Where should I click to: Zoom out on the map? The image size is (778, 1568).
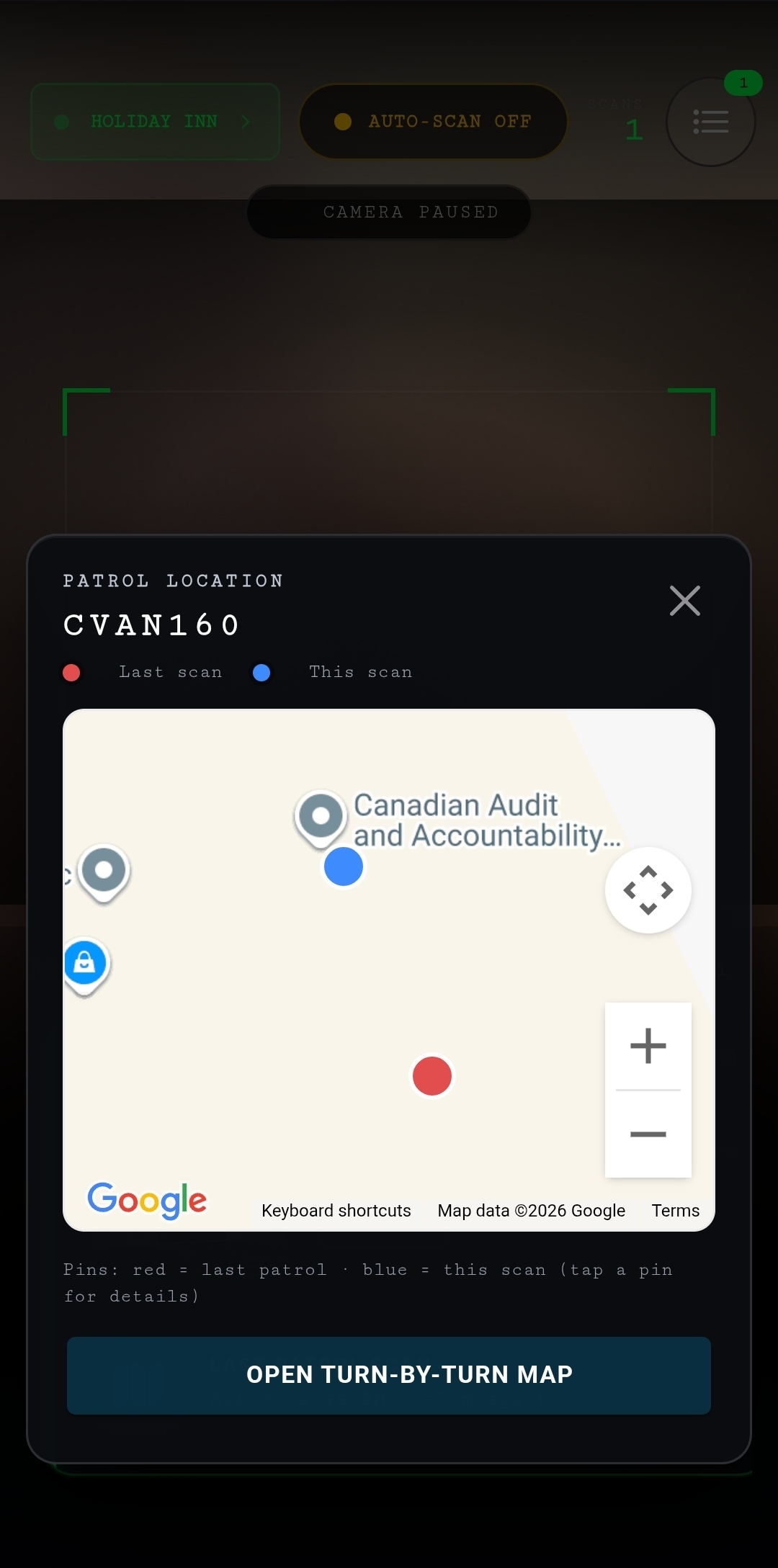pyautogui.click(x=648, y=1134)
